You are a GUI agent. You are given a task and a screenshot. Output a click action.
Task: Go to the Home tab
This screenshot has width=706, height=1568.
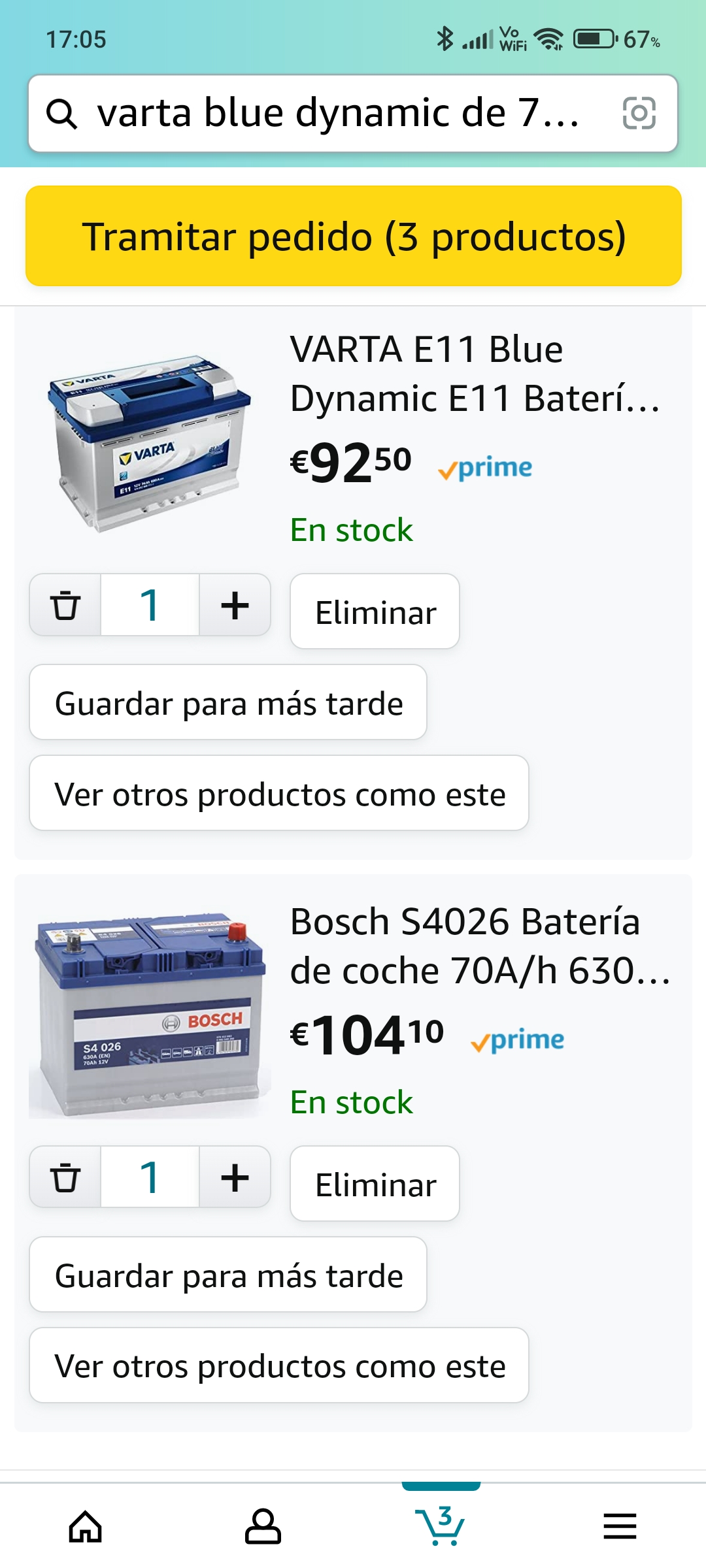click(86, 1526)
